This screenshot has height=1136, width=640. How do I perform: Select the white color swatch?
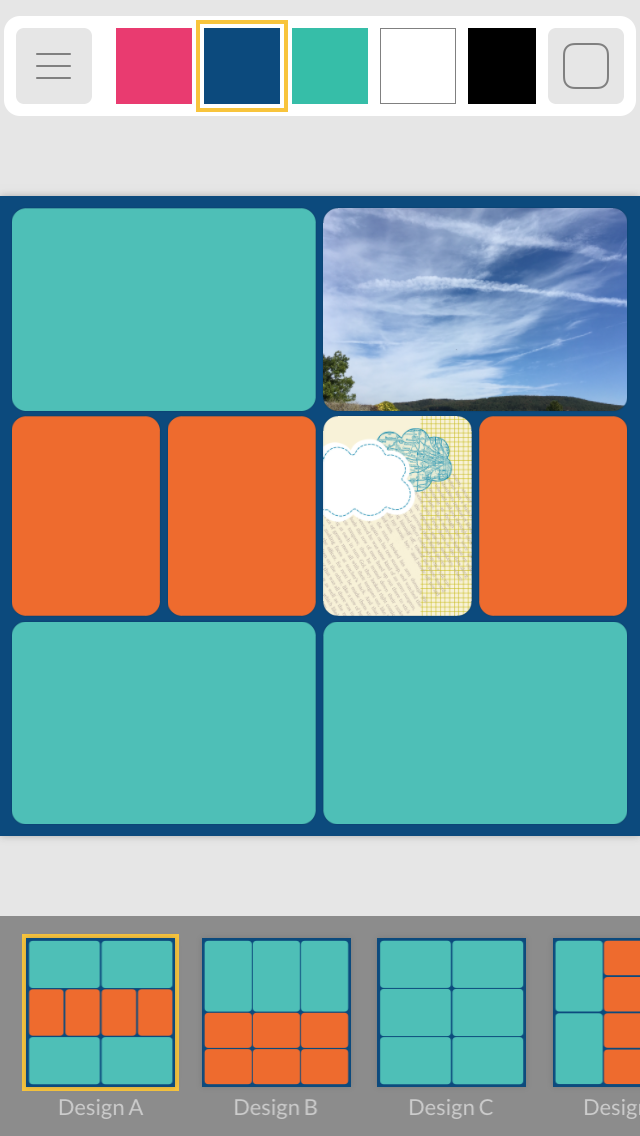coord(418,66)
